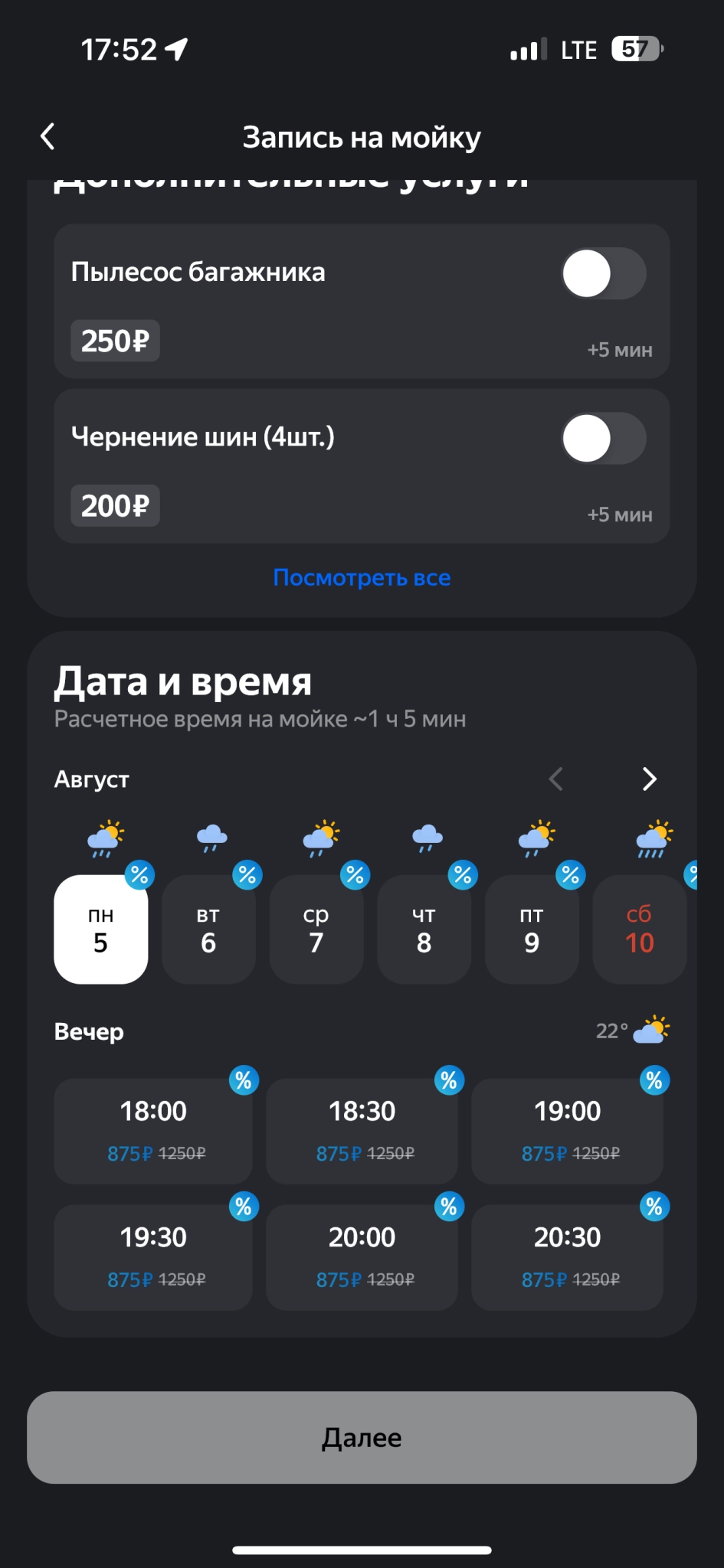The width and height of the screenshot is (724, 1568).
Task: Choose Saturday 10 date
Action: pyautogui.click(x=639, y=929)
